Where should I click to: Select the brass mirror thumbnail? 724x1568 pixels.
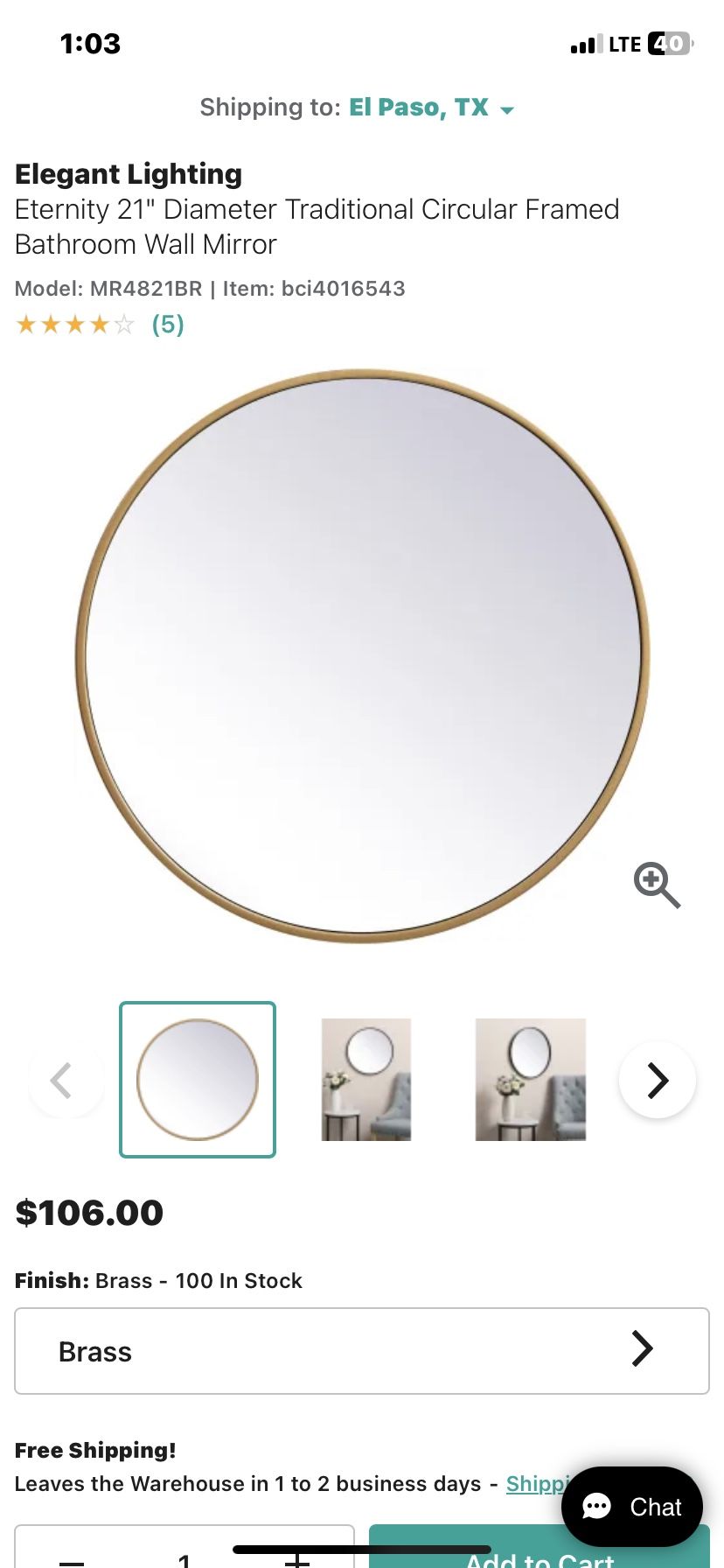point(198,1080)
